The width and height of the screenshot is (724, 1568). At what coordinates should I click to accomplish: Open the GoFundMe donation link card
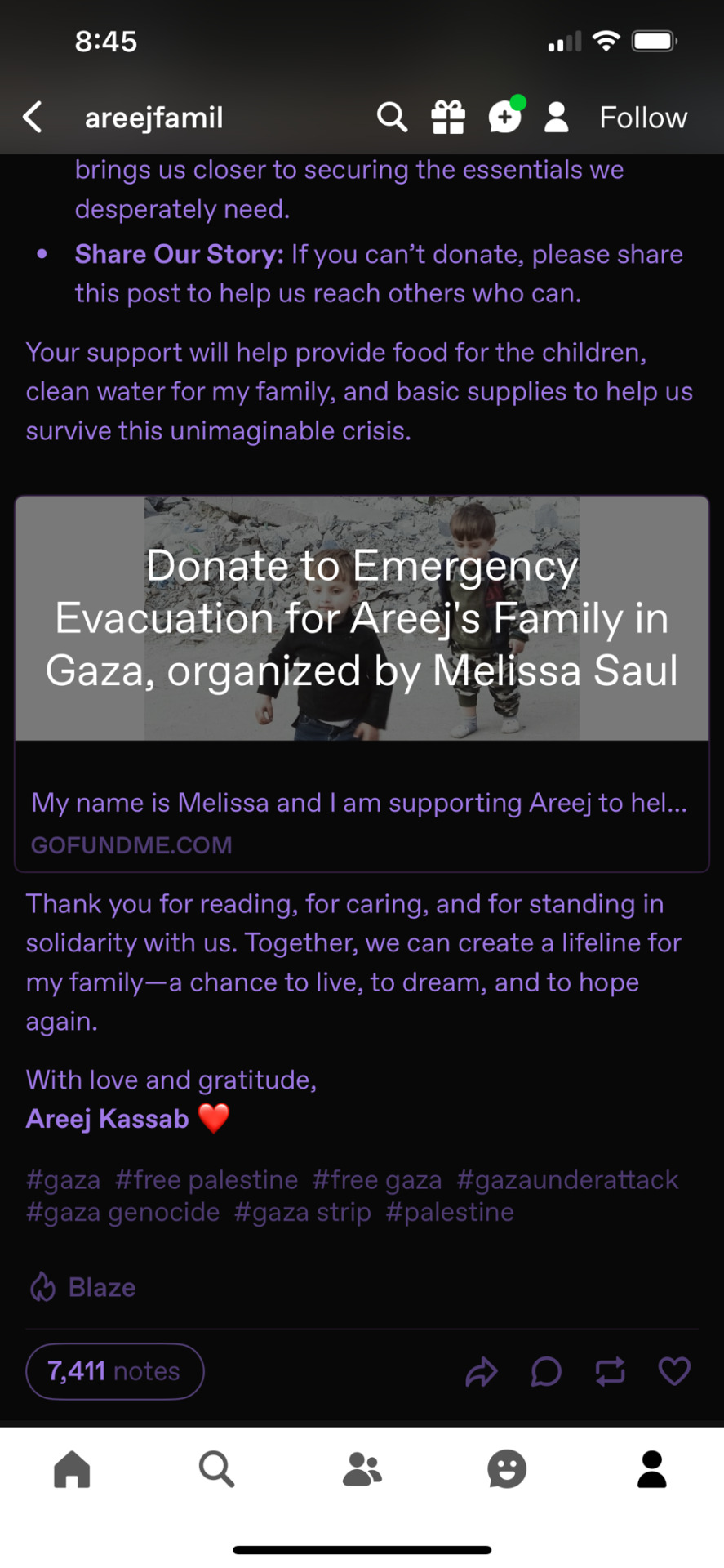362,683
